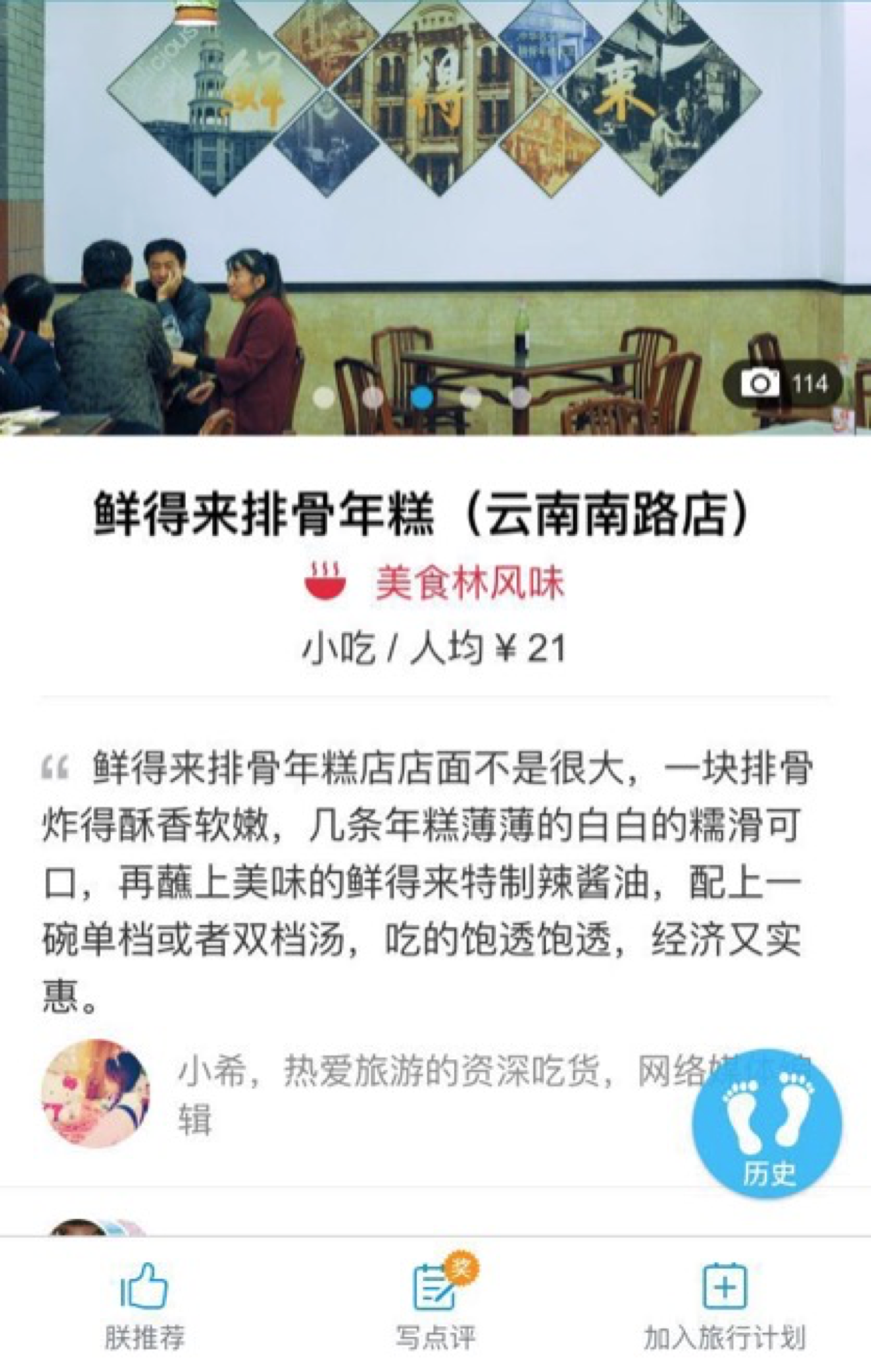The width and height of the screenshot is (871, 1372).
Task: Open the 历史 footprints floating button
Action: tap(767, 1124)
